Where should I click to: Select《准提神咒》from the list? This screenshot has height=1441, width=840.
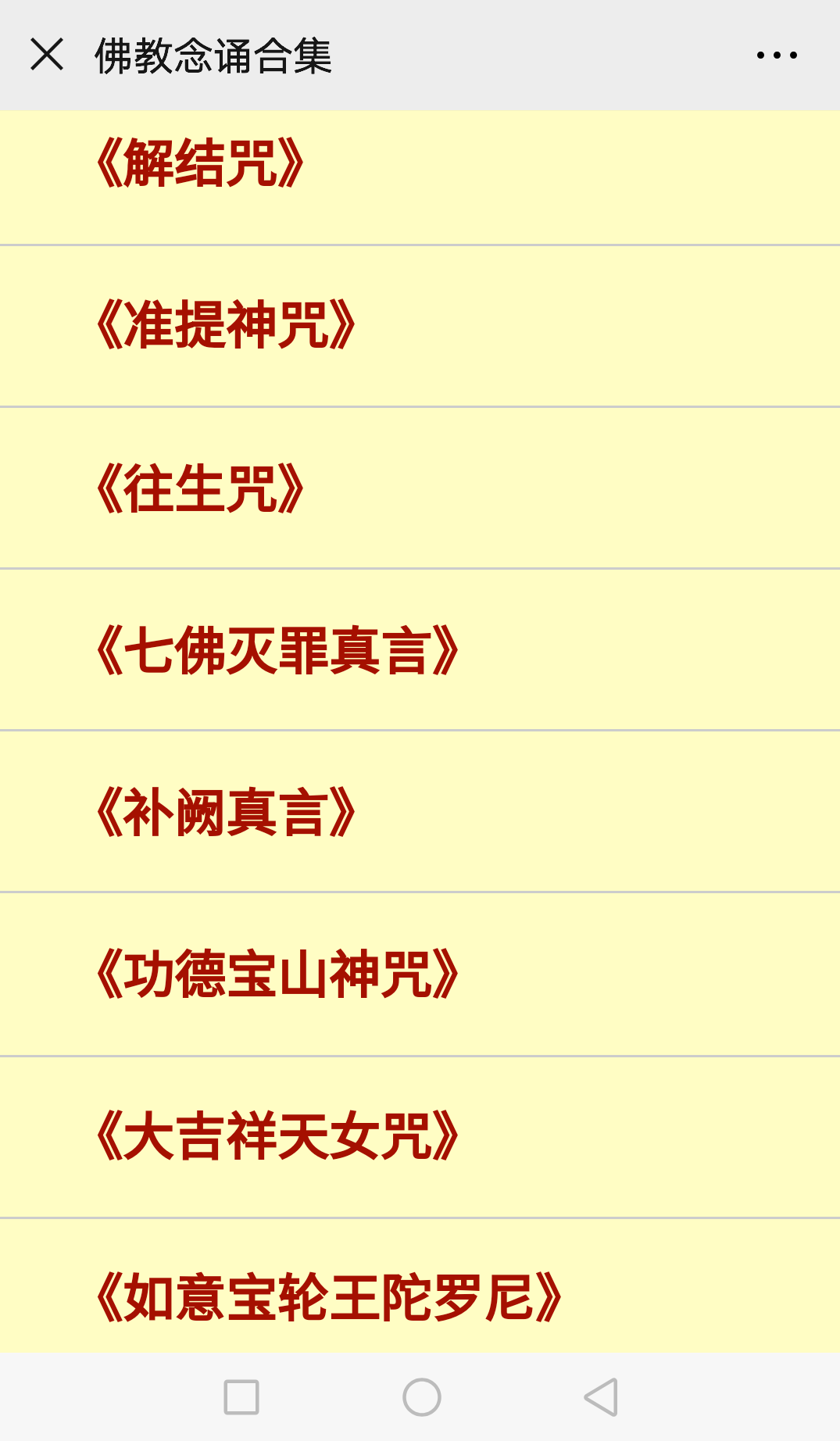pyautogui.click(x=420, y=326)
